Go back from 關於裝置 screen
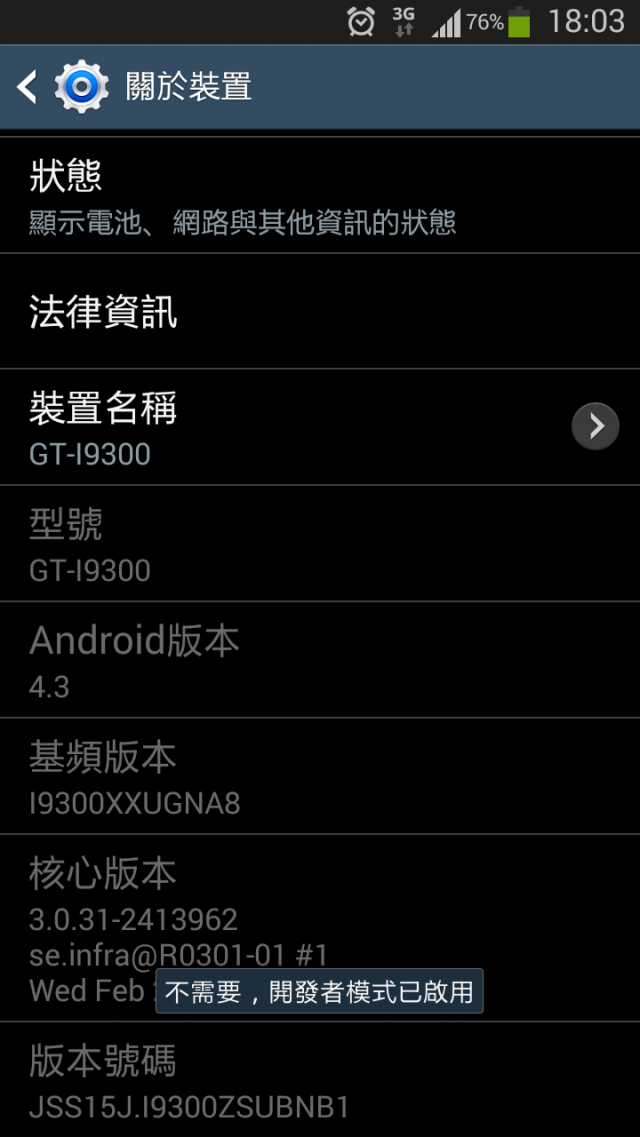 pos(28,87)
